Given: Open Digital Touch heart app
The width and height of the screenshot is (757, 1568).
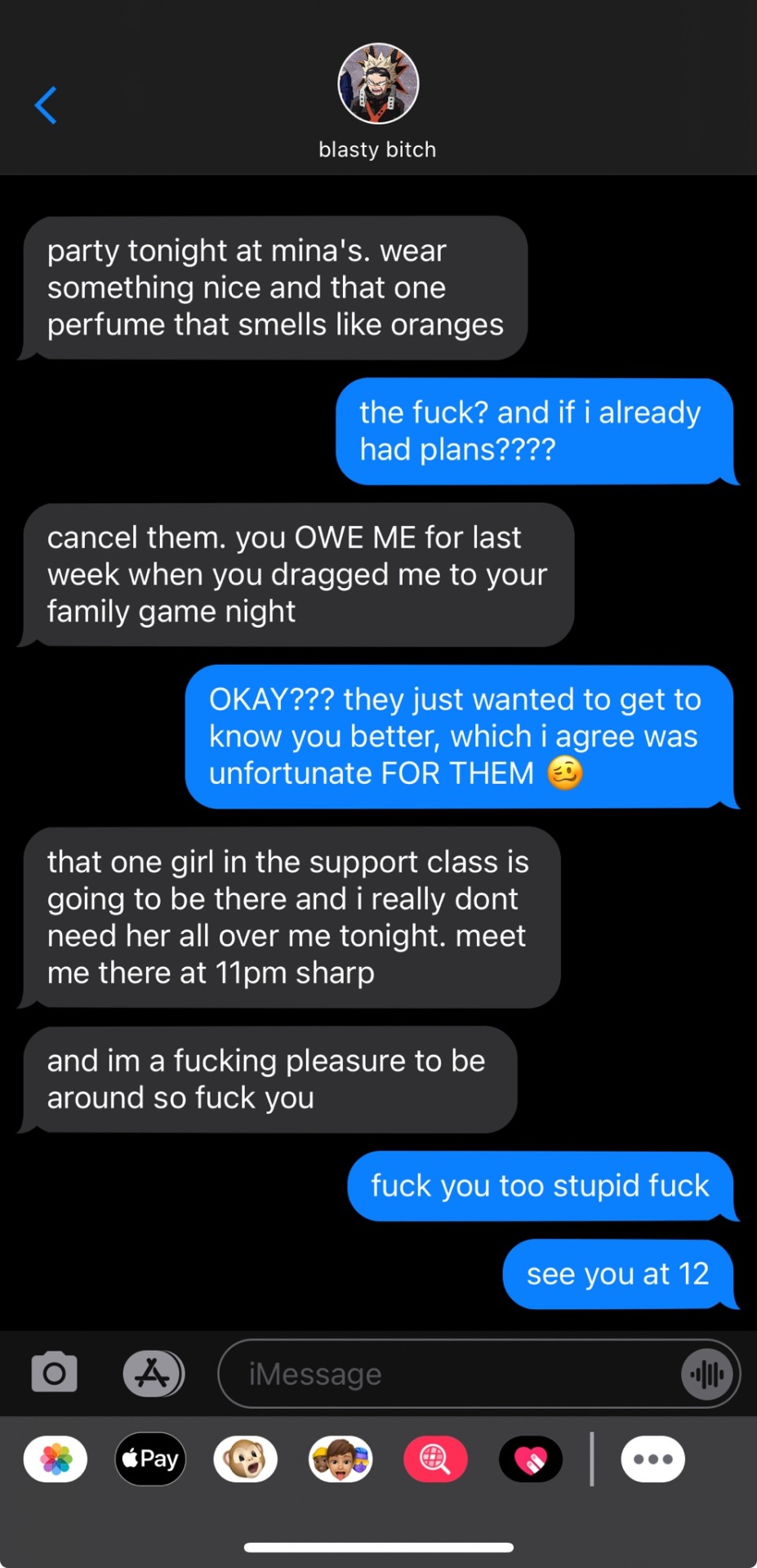Looking at the screenshot, I should tap(531, 1459).
